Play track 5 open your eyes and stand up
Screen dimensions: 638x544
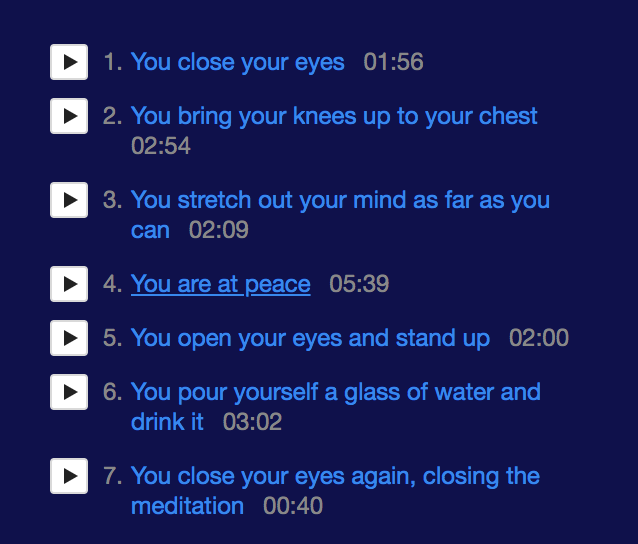pyautogui.click(x=69, y=338)
